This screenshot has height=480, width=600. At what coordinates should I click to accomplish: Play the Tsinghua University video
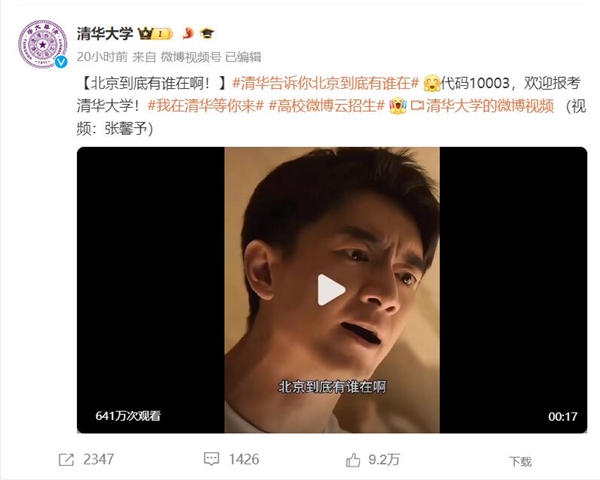click(331, 290)
